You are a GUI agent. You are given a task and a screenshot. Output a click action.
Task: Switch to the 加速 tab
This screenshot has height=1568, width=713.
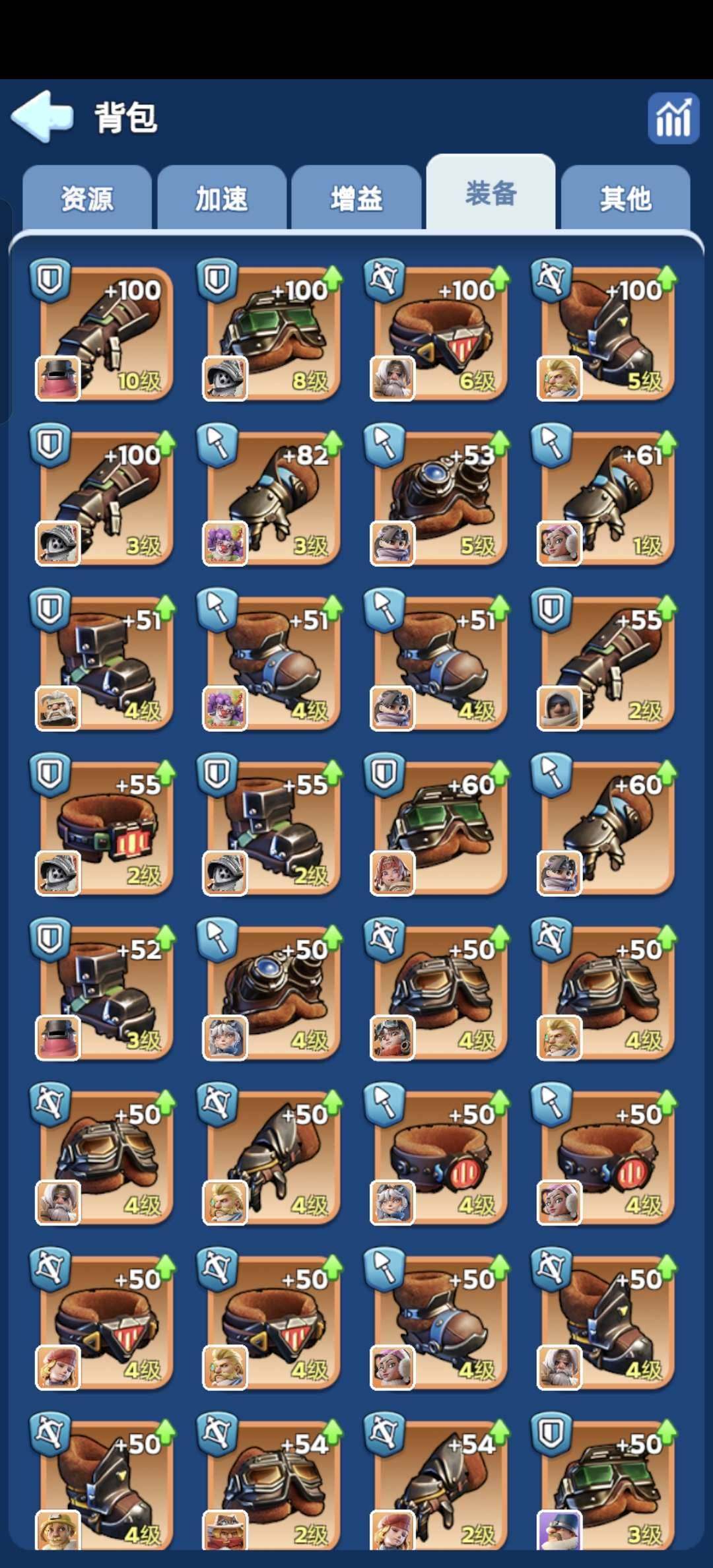coord(222,198)
